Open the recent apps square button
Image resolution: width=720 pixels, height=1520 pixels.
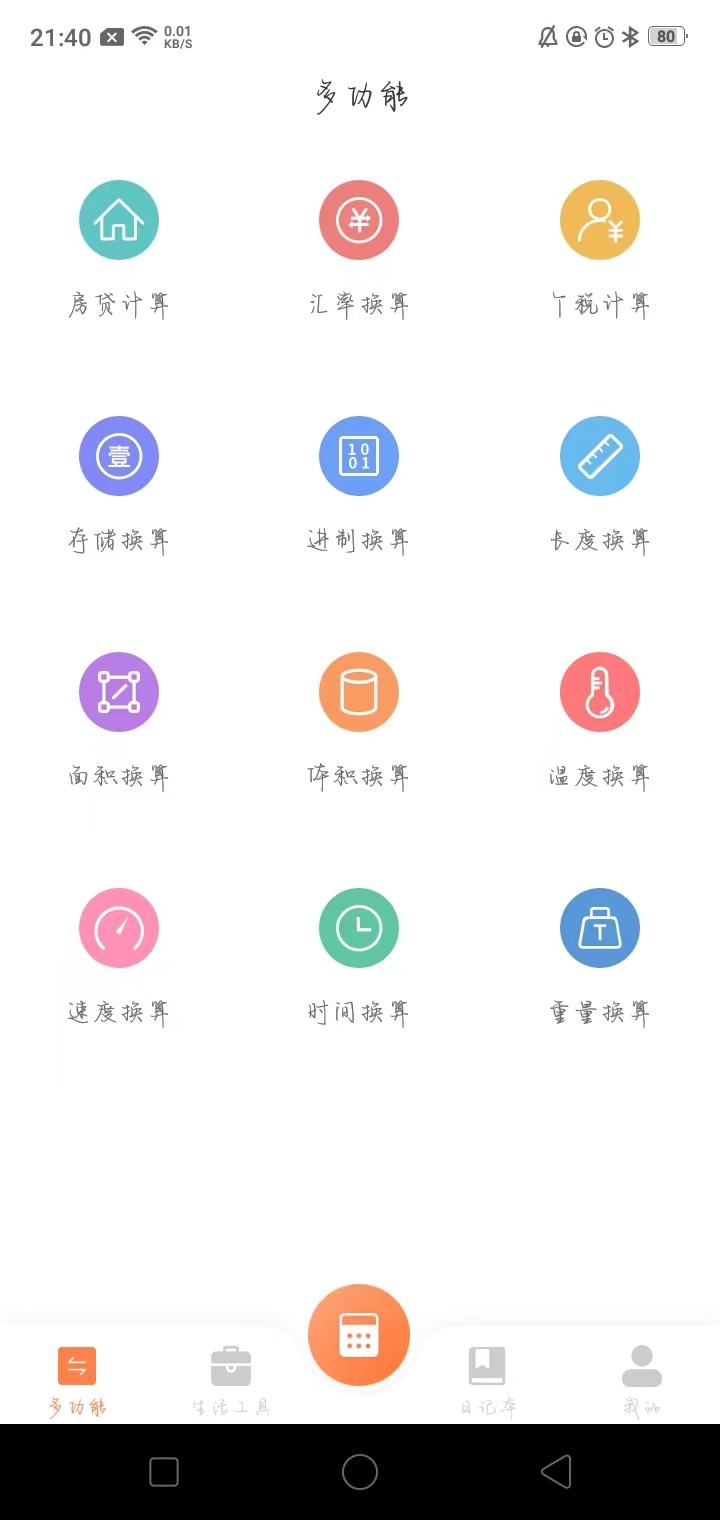coord(164,1471)
